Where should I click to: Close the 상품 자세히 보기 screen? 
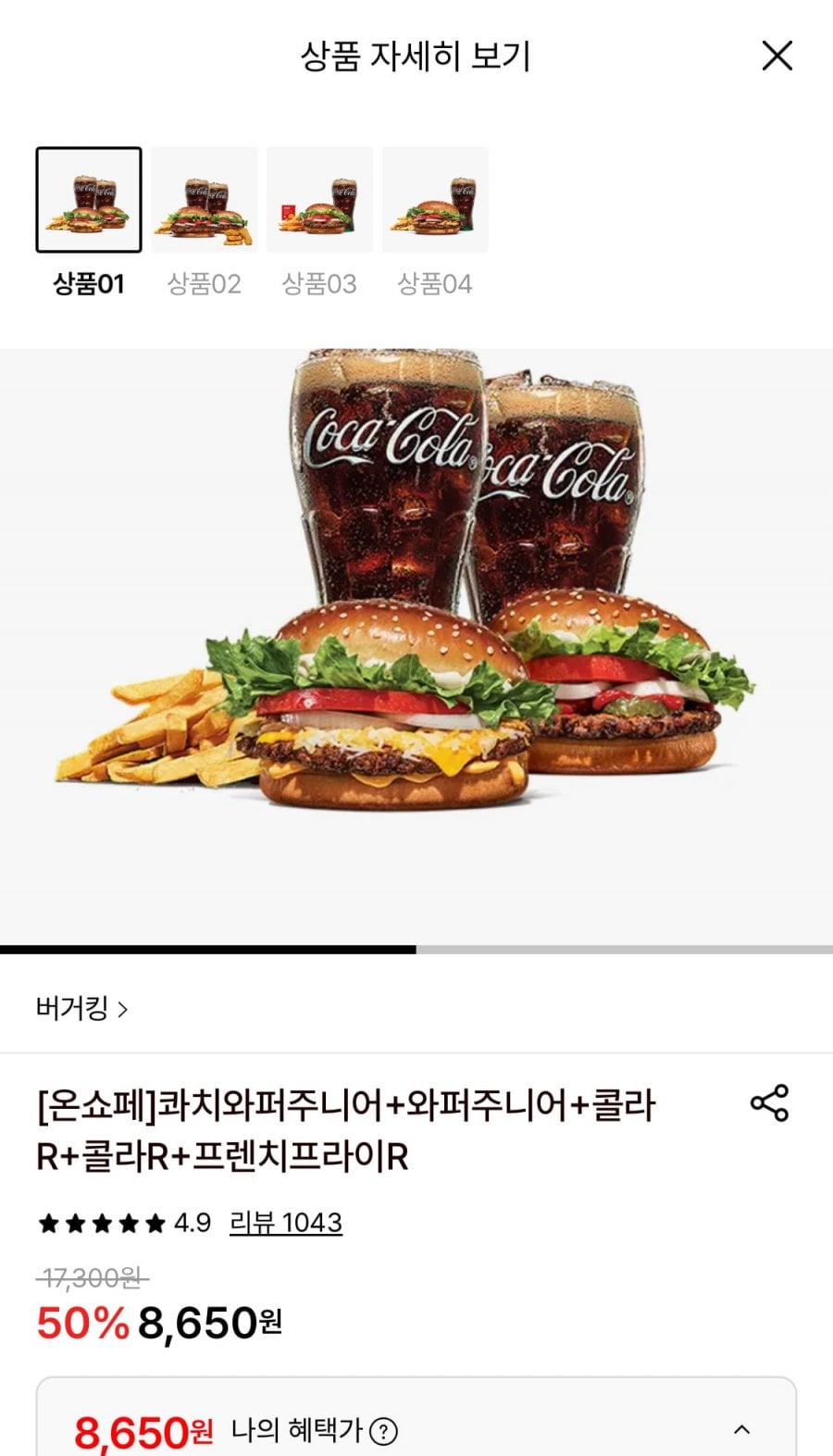tap(777, 56)
